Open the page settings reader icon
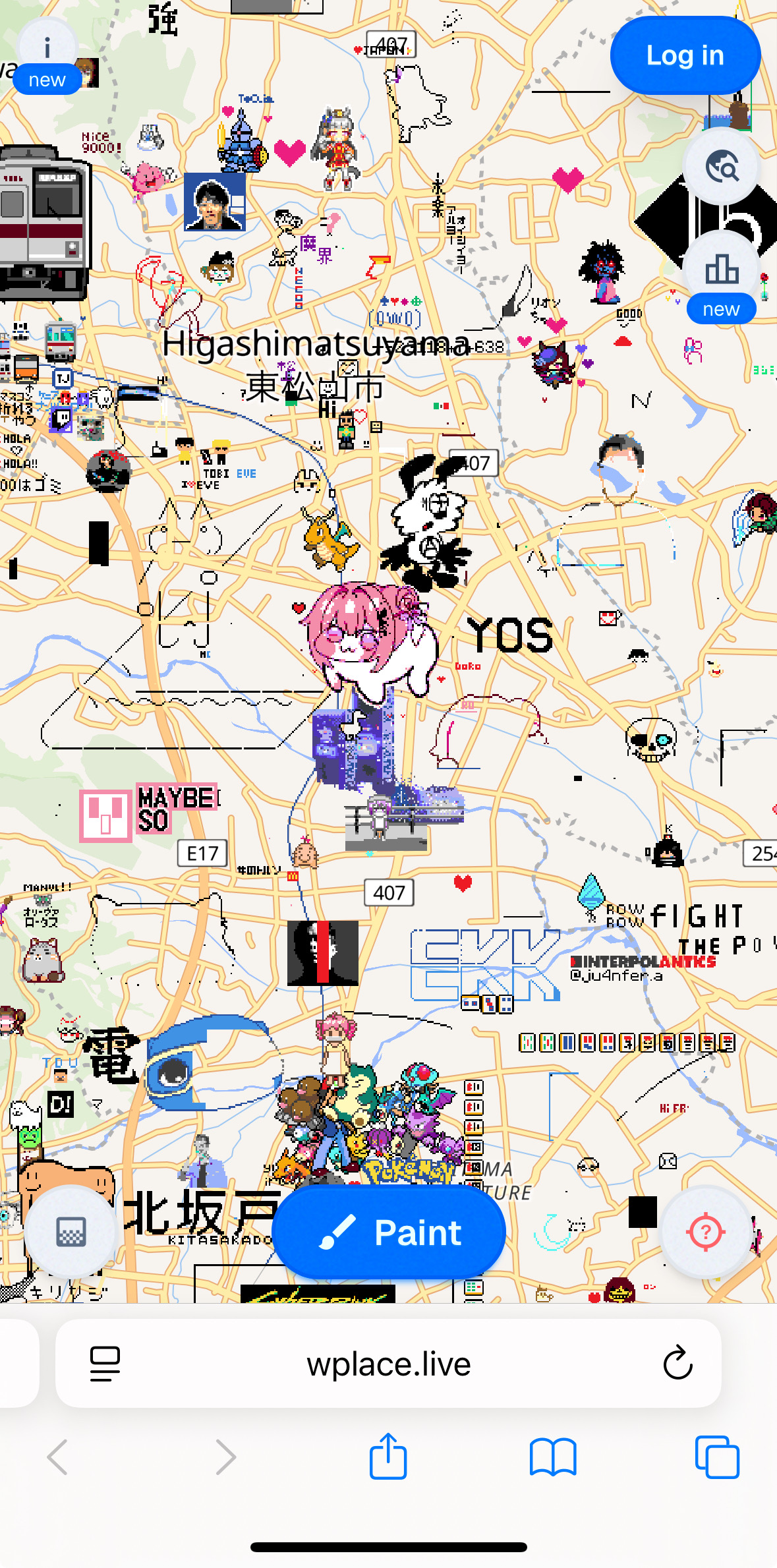This screenshot has height=1568, width=777. [x=105, y=1364]
